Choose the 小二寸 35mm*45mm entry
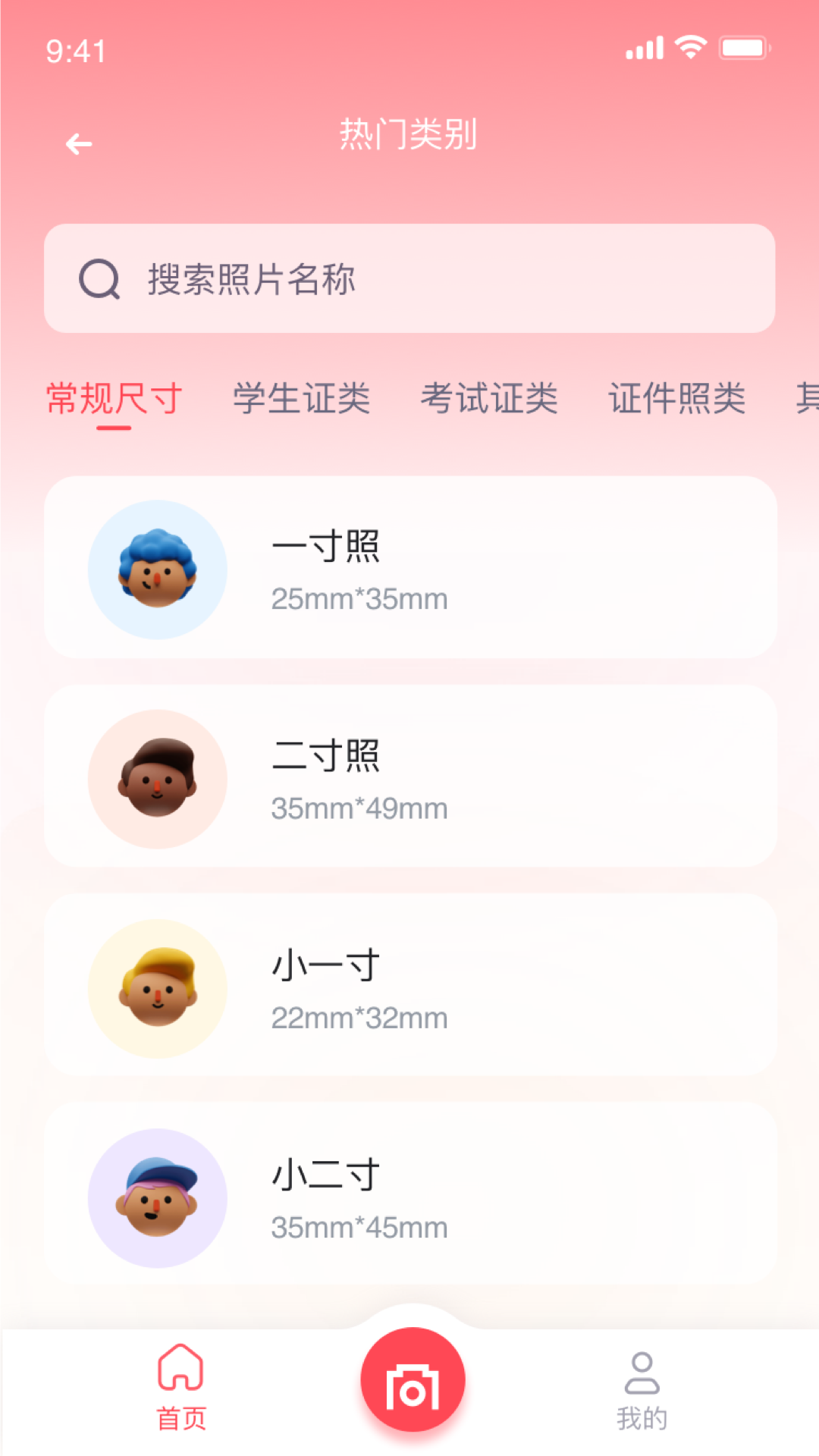 click(x=409, y=1197)
